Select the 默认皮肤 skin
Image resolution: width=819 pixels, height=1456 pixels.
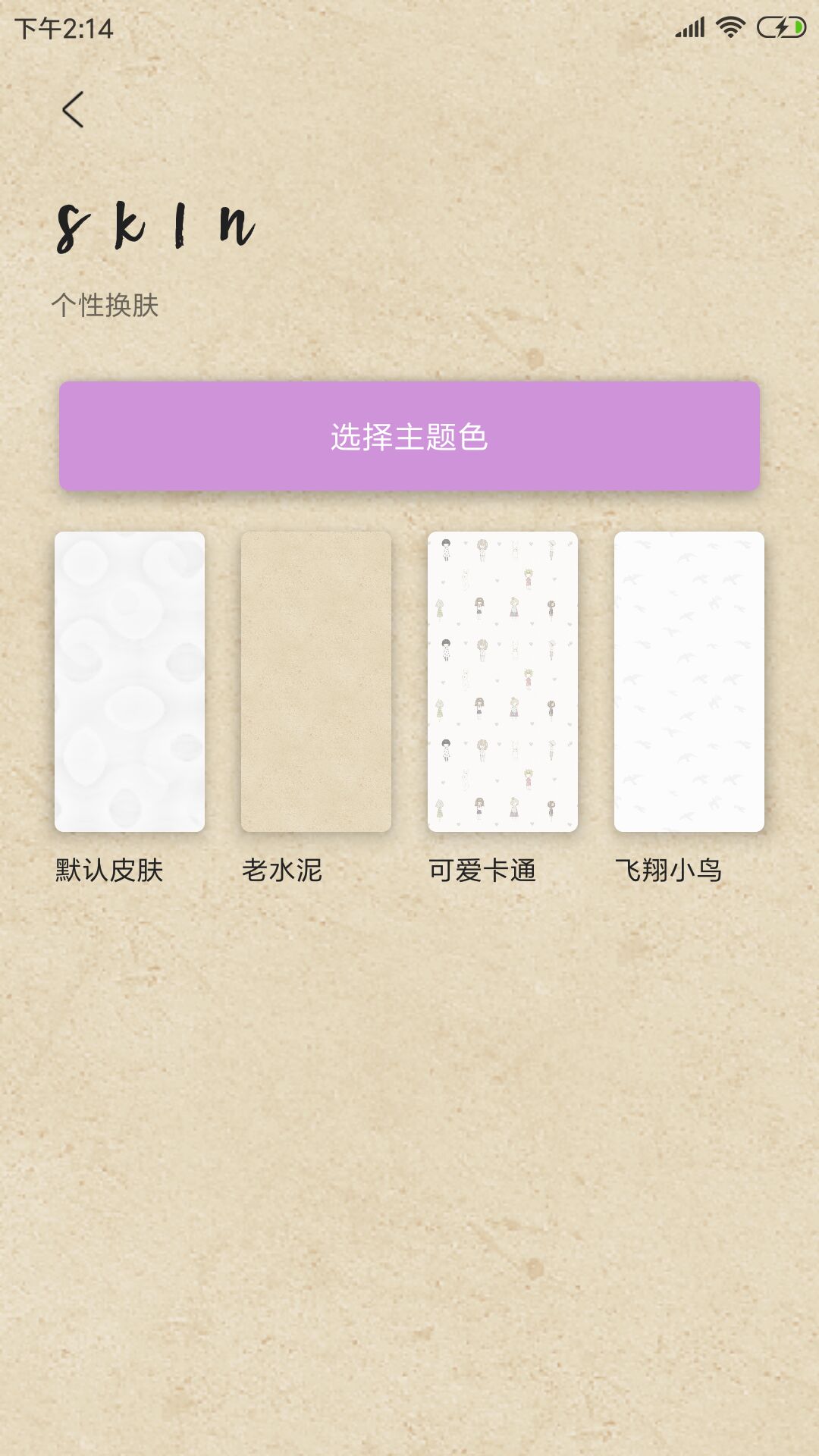tap(130, 682)
